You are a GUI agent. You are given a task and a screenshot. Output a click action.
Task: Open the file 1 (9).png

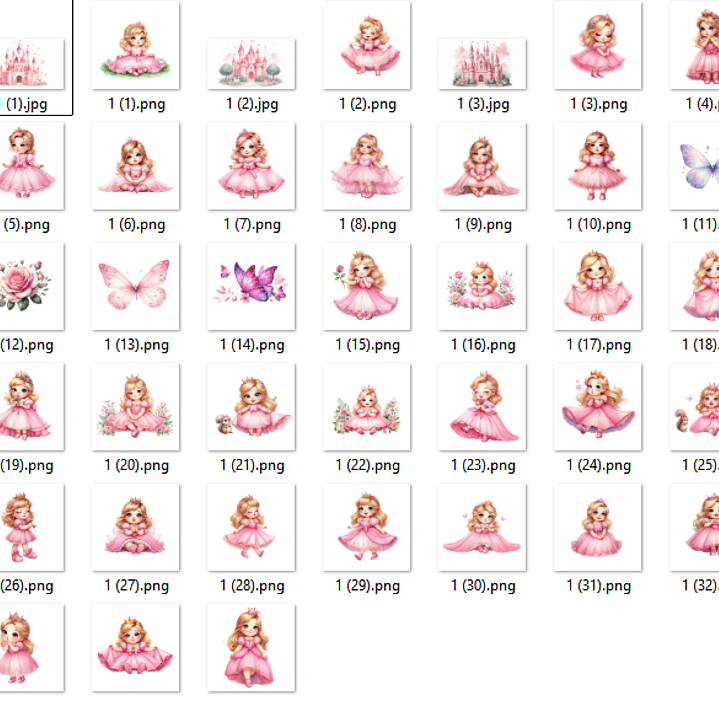pyautogui.click(x=483, y=166)
